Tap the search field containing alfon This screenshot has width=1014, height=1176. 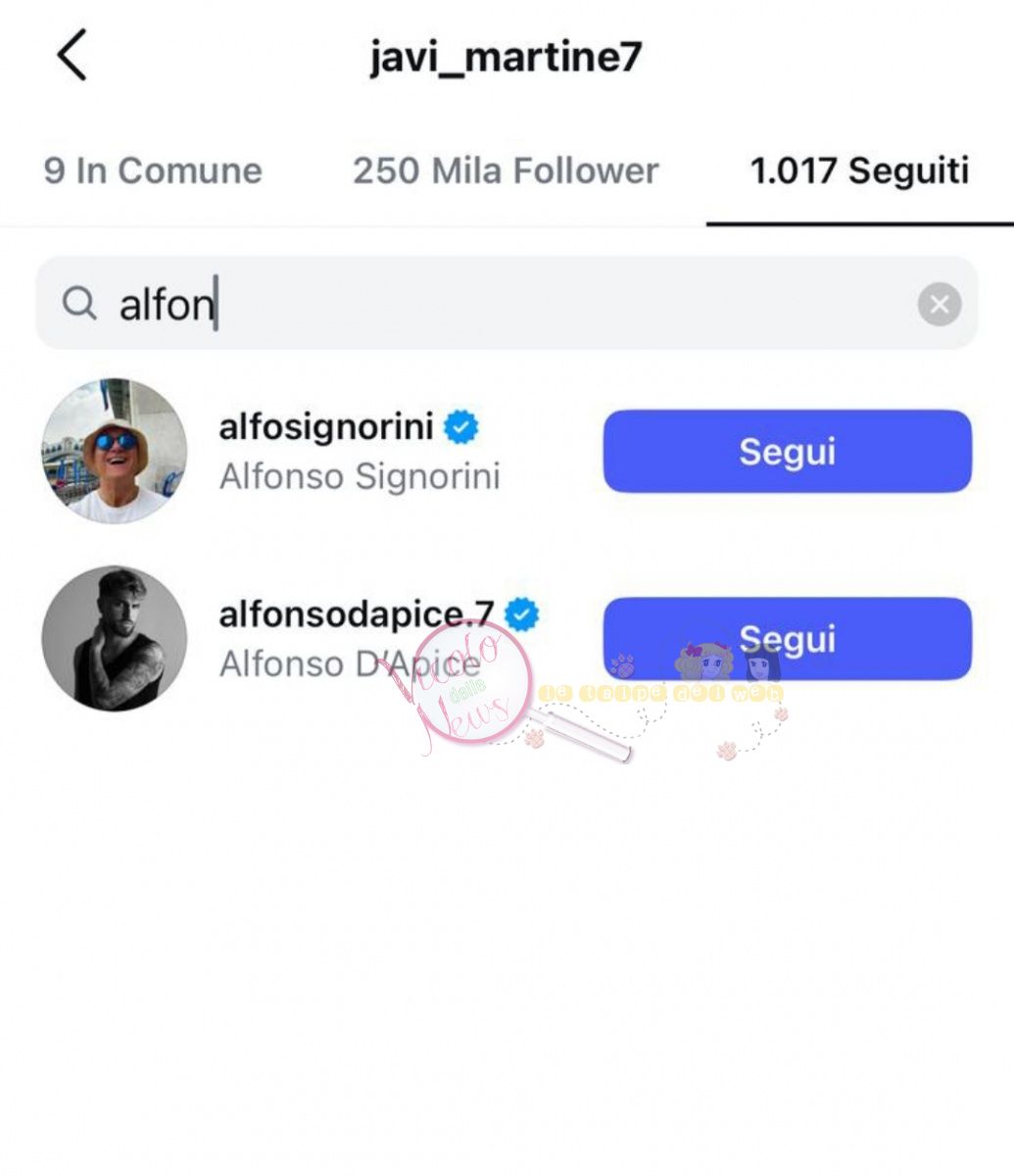490,304
